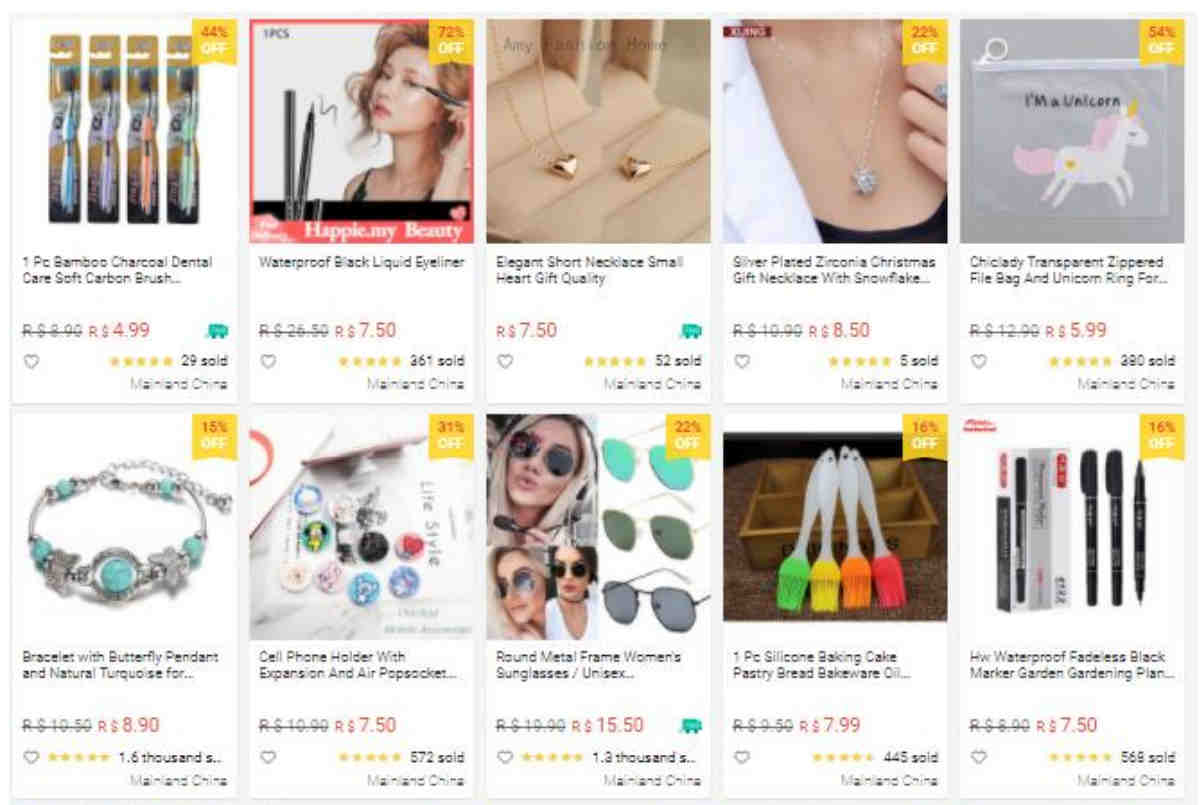The width and height of the screenshot is (1204, 805).
Task: Save Elegant Short Necklace to wishlist
Action: coord(505,361)
